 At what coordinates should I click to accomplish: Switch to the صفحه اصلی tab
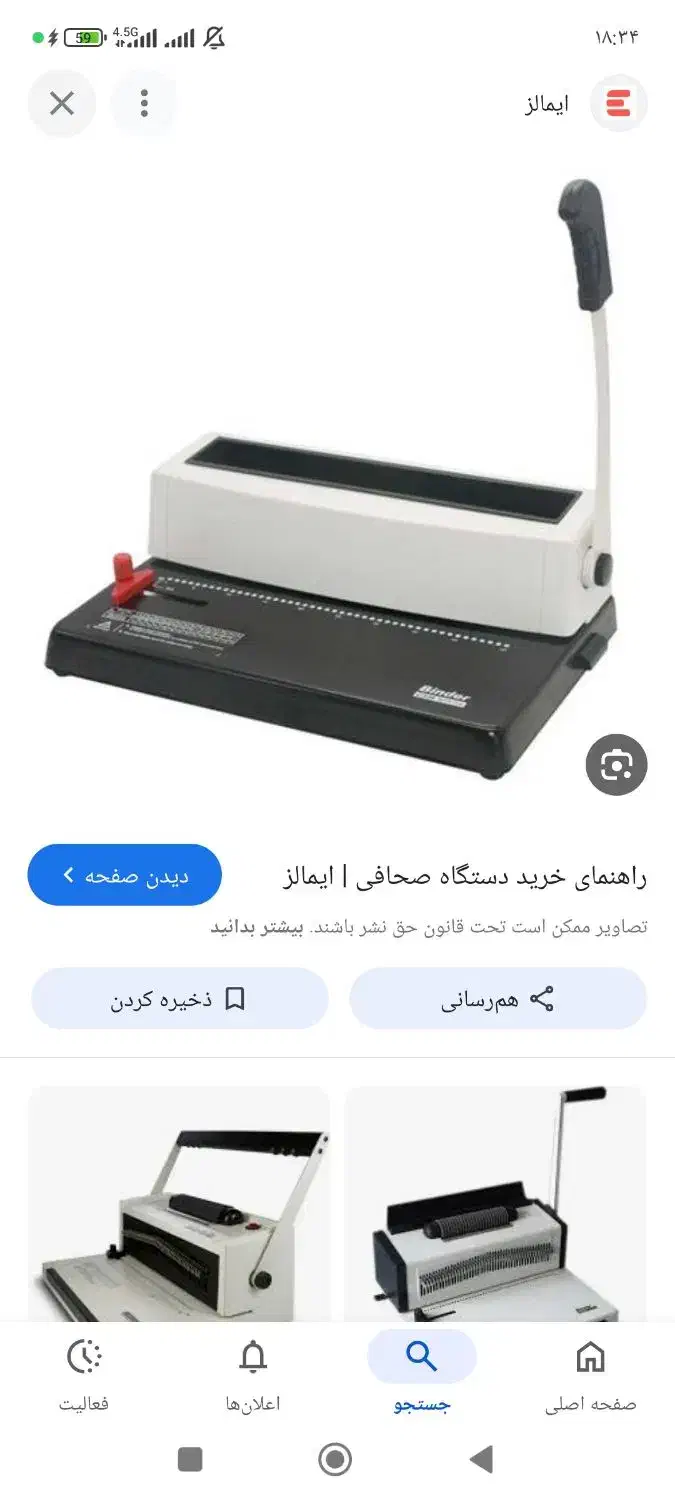coord(590,1375)
